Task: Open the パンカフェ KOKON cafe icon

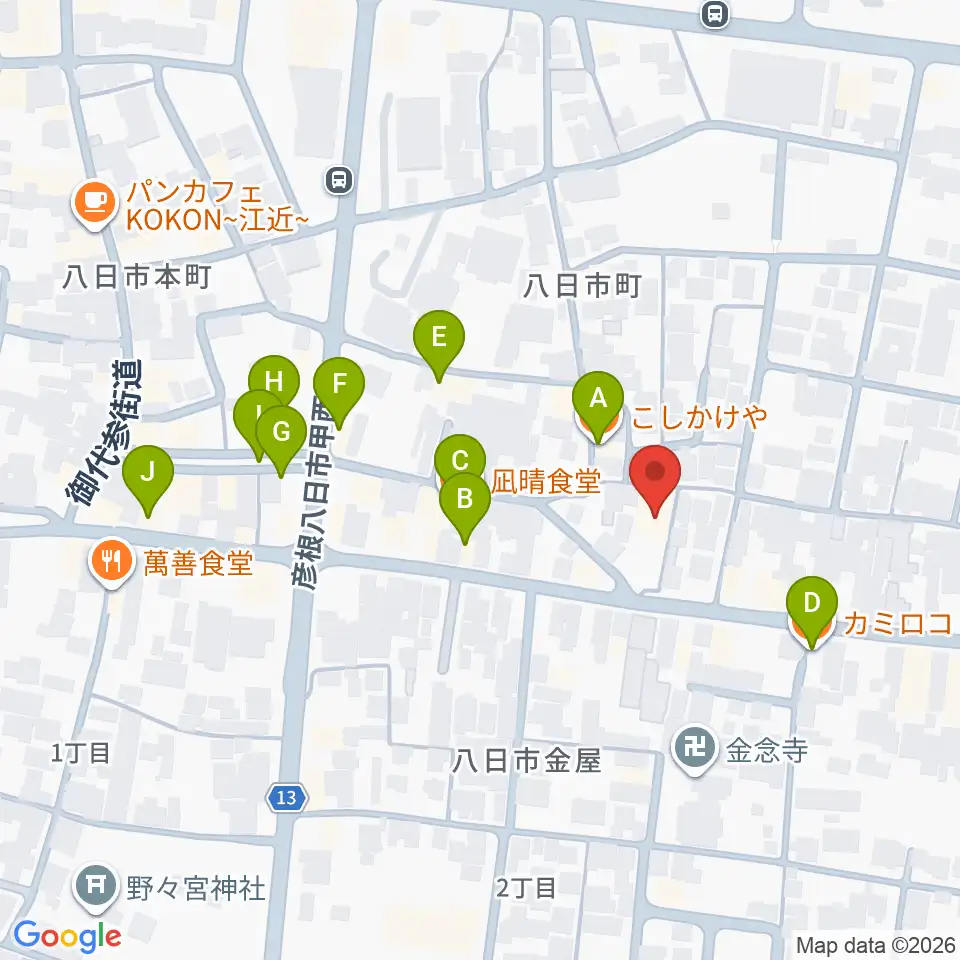Action: (x=94, y=204)
